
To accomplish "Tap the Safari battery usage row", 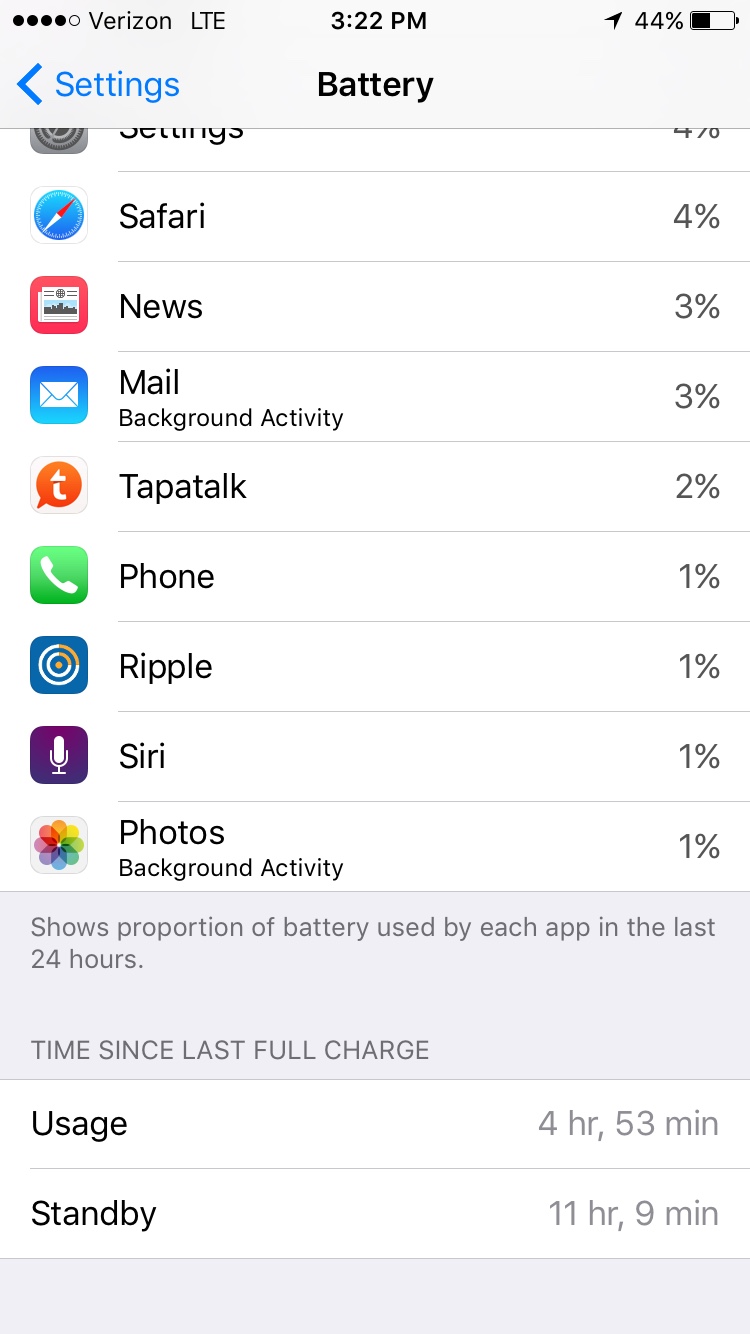I will pyautogui.click(x=375, y=216).
